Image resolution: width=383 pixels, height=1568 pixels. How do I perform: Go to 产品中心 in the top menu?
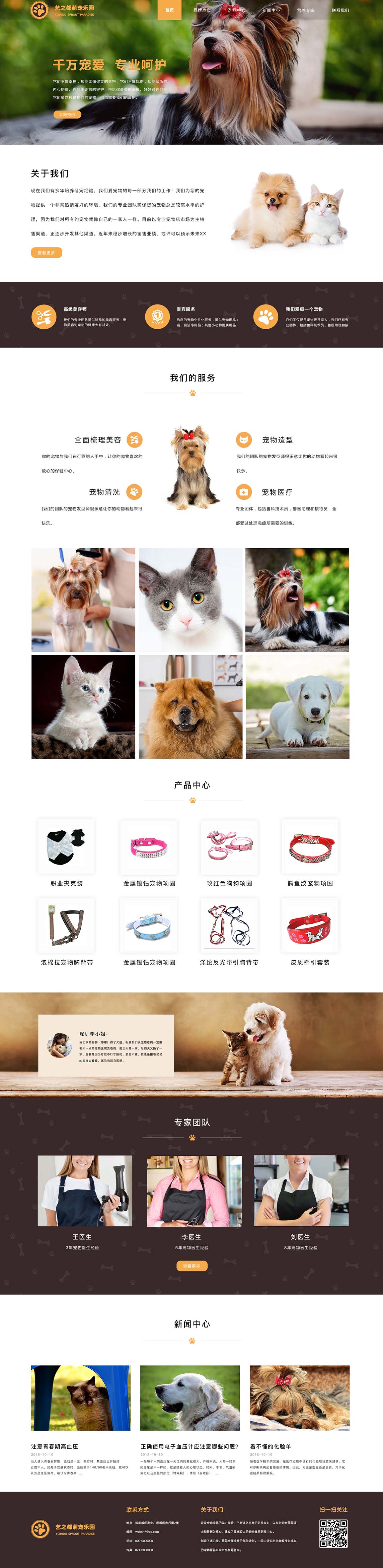pyautogui.click(x=236, y=10)
